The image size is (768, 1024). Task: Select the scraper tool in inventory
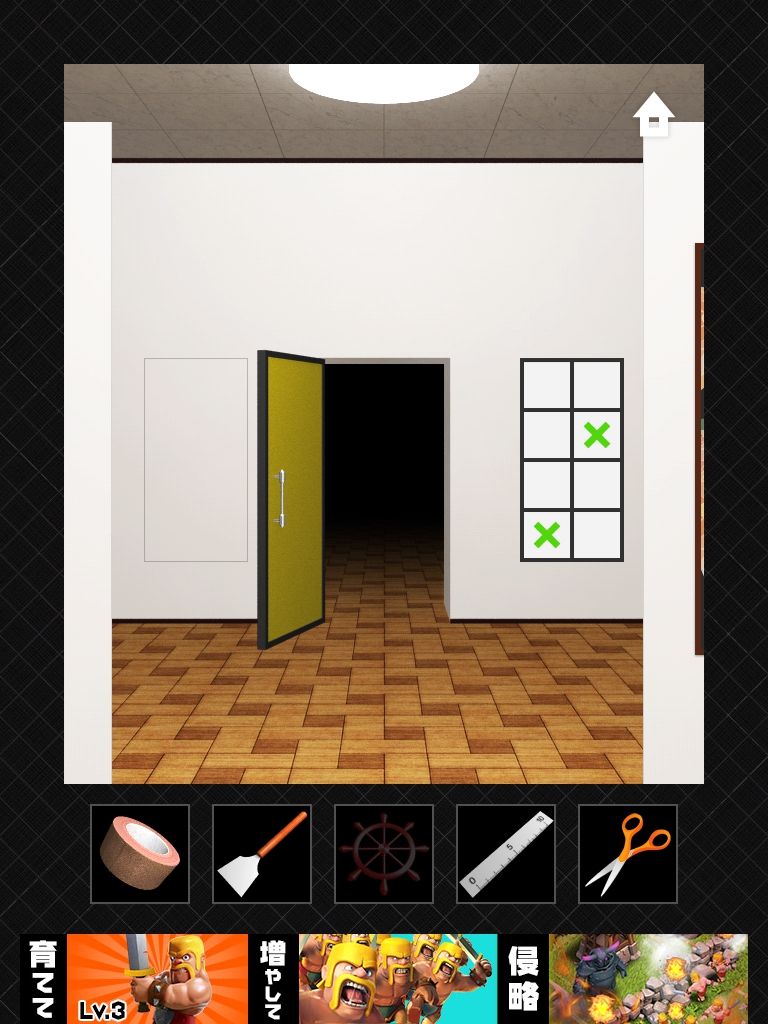pyautogui.click(x=262, y=854)
